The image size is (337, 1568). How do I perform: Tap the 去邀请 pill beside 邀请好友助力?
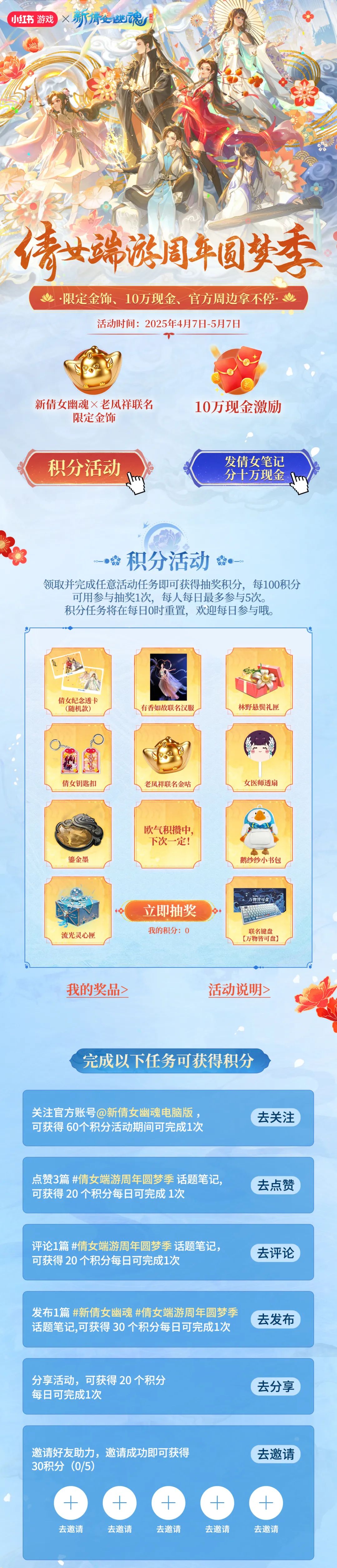click(276, 1454)
